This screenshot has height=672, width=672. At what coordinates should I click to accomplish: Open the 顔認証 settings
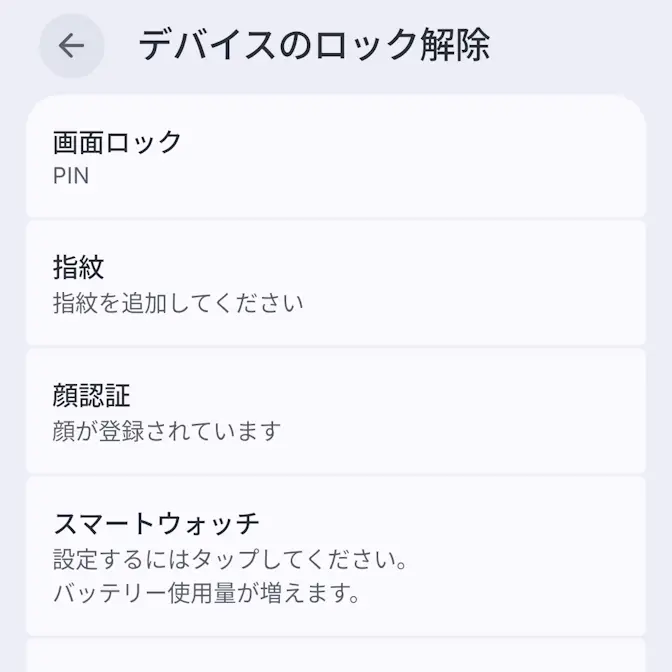click(335, 411)
